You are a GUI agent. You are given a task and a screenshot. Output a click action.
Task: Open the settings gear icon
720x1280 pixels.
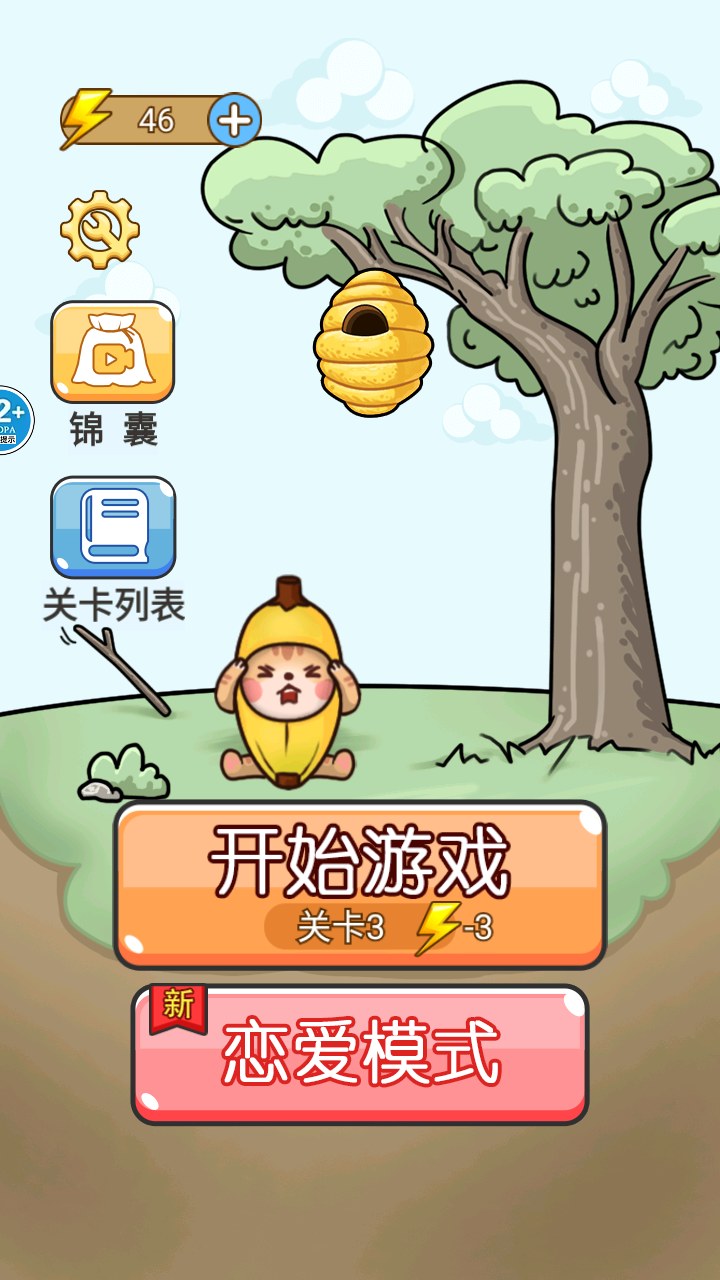tap(100, 229)
